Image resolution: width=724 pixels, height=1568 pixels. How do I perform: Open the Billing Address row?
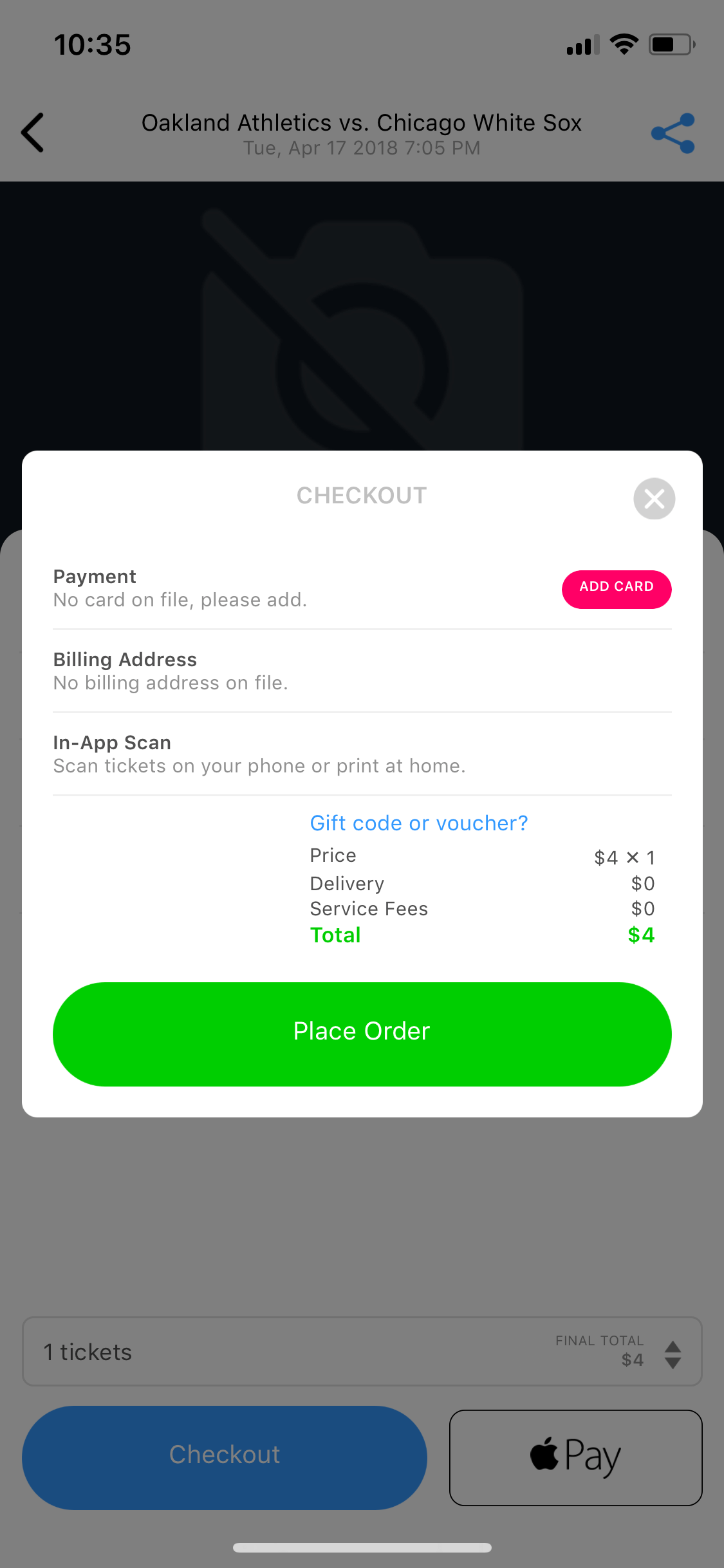[x=362, y=671]
